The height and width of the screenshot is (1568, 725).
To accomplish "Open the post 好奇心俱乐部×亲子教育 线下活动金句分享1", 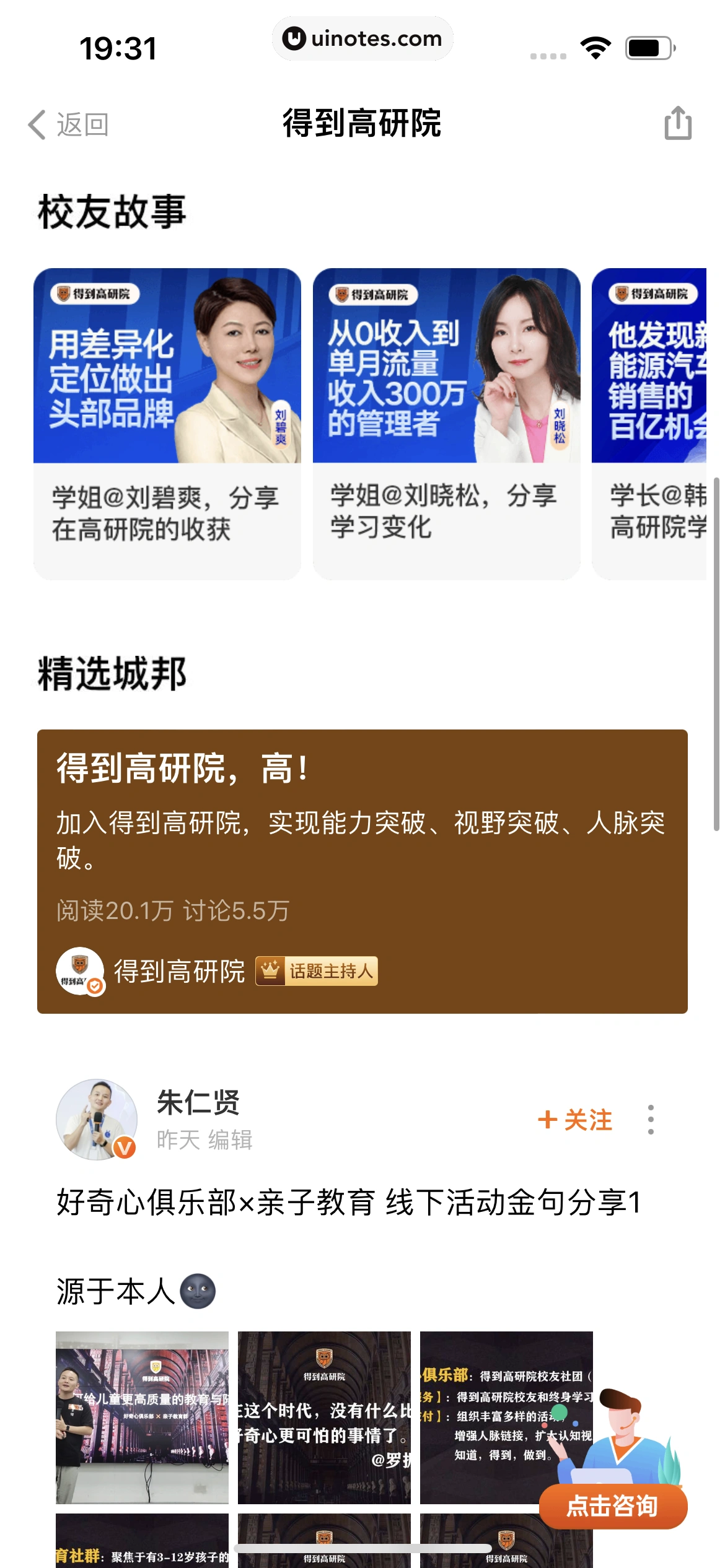I will pyautogui.click(x=348, y=1203).
